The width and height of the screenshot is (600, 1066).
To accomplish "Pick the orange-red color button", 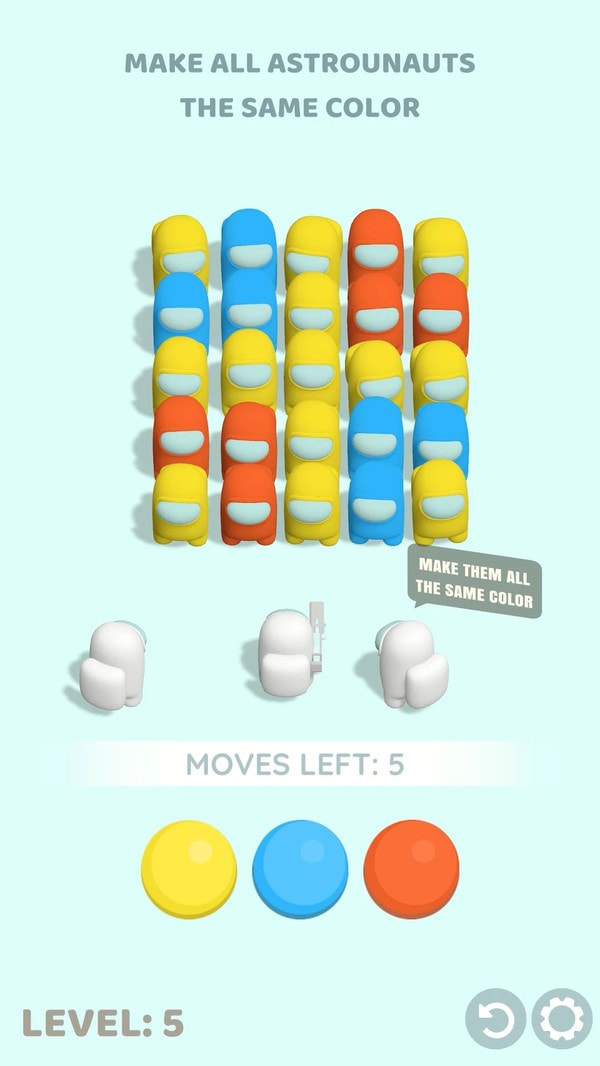I will click(411, 868).
